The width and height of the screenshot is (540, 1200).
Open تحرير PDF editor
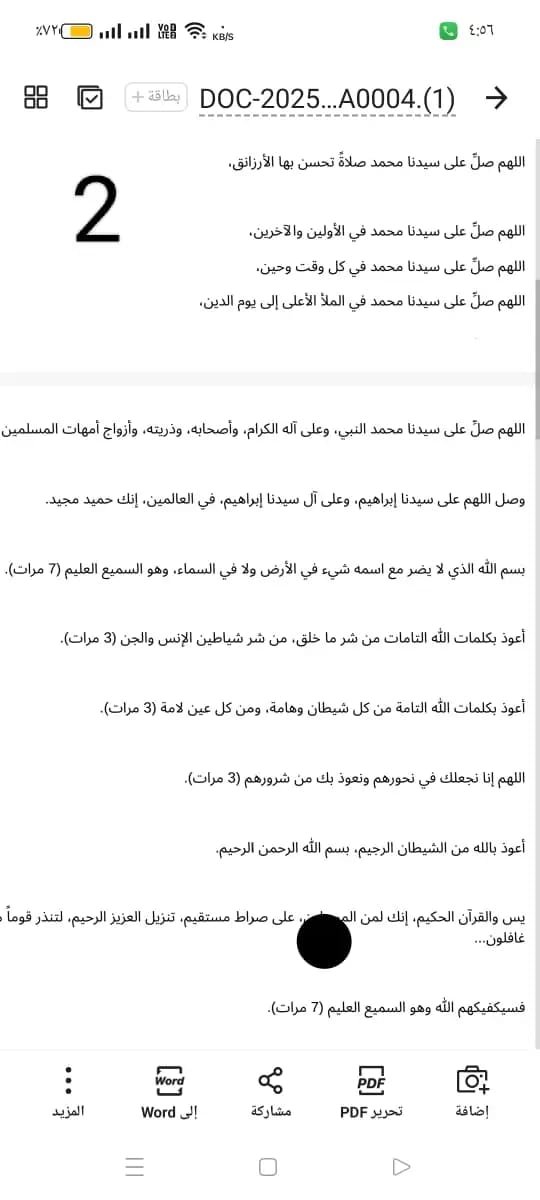[x=371, y=1091]
